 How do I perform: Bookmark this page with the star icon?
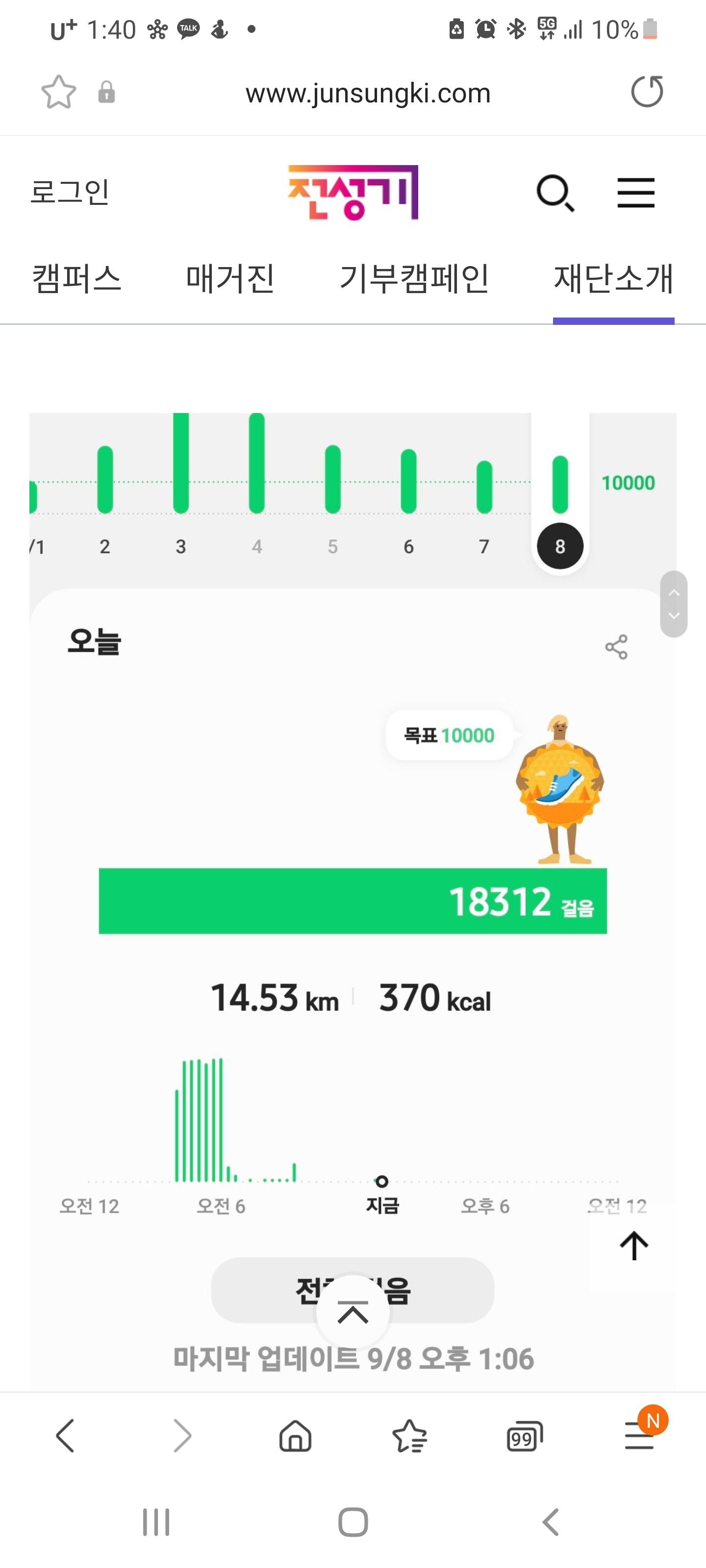(58, 93)
